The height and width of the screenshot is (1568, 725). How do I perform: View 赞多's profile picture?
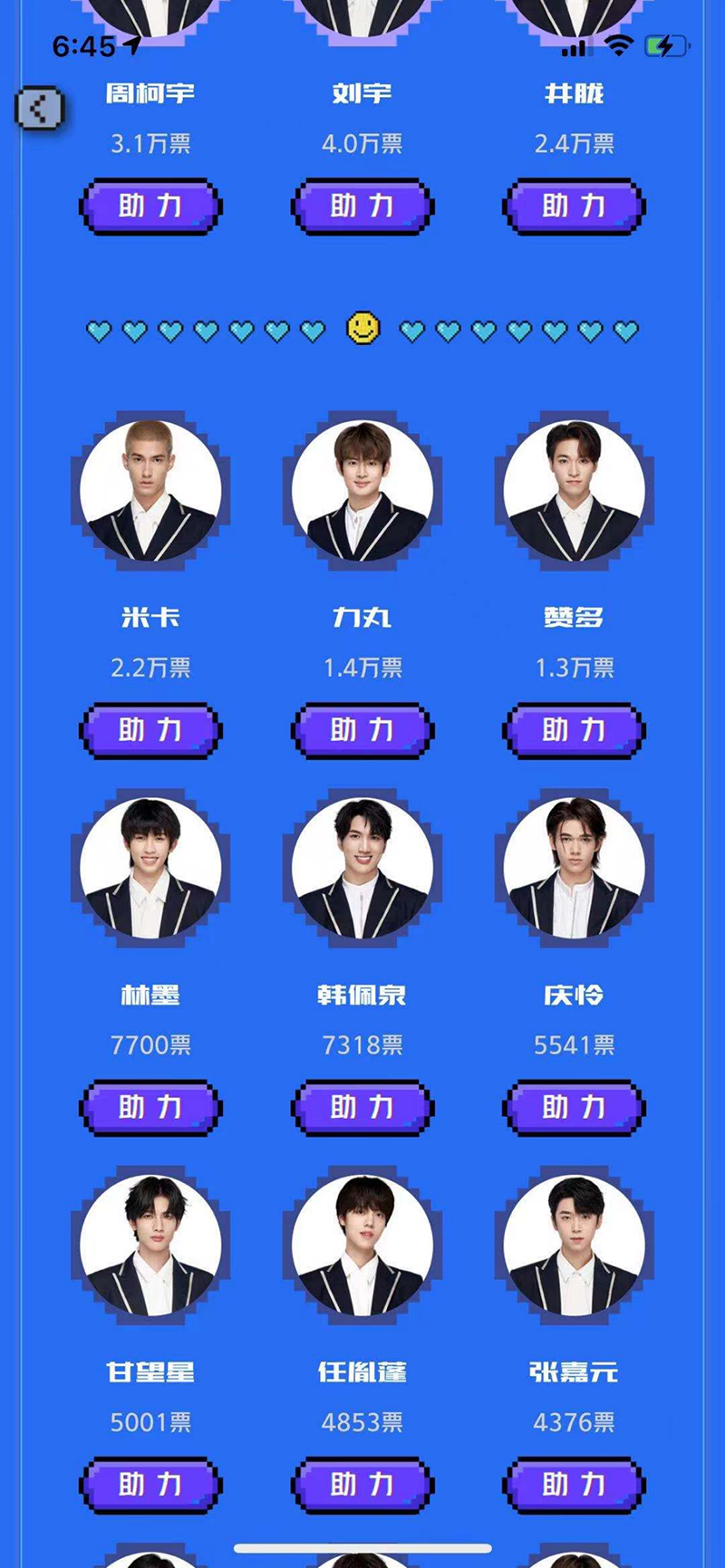tap(574, 490)
